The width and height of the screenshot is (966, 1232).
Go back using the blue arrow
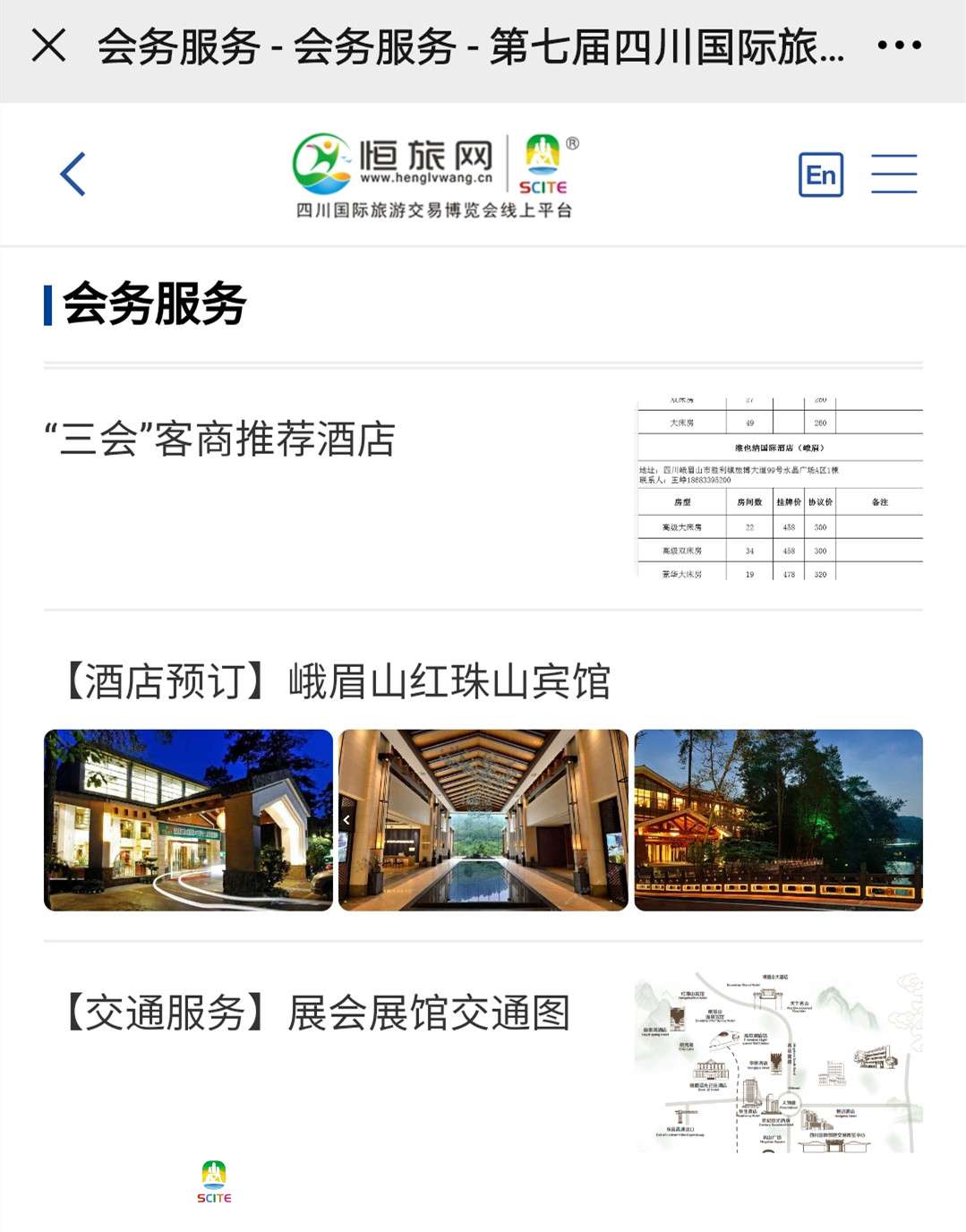pyautogui.click(x=73, y=174)
